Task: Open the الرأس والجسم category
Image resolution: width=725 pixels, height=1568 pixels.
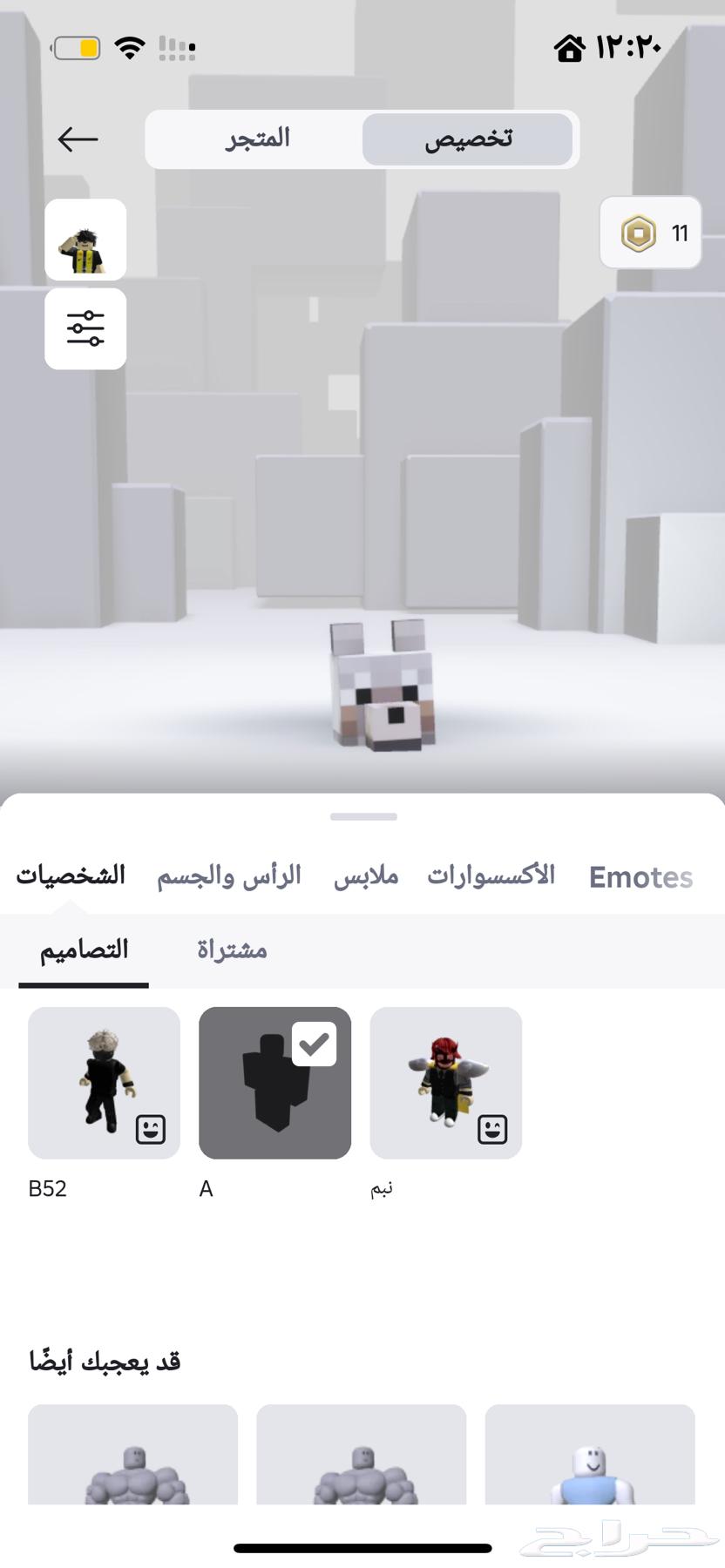Action: click(x=229, y=875)
